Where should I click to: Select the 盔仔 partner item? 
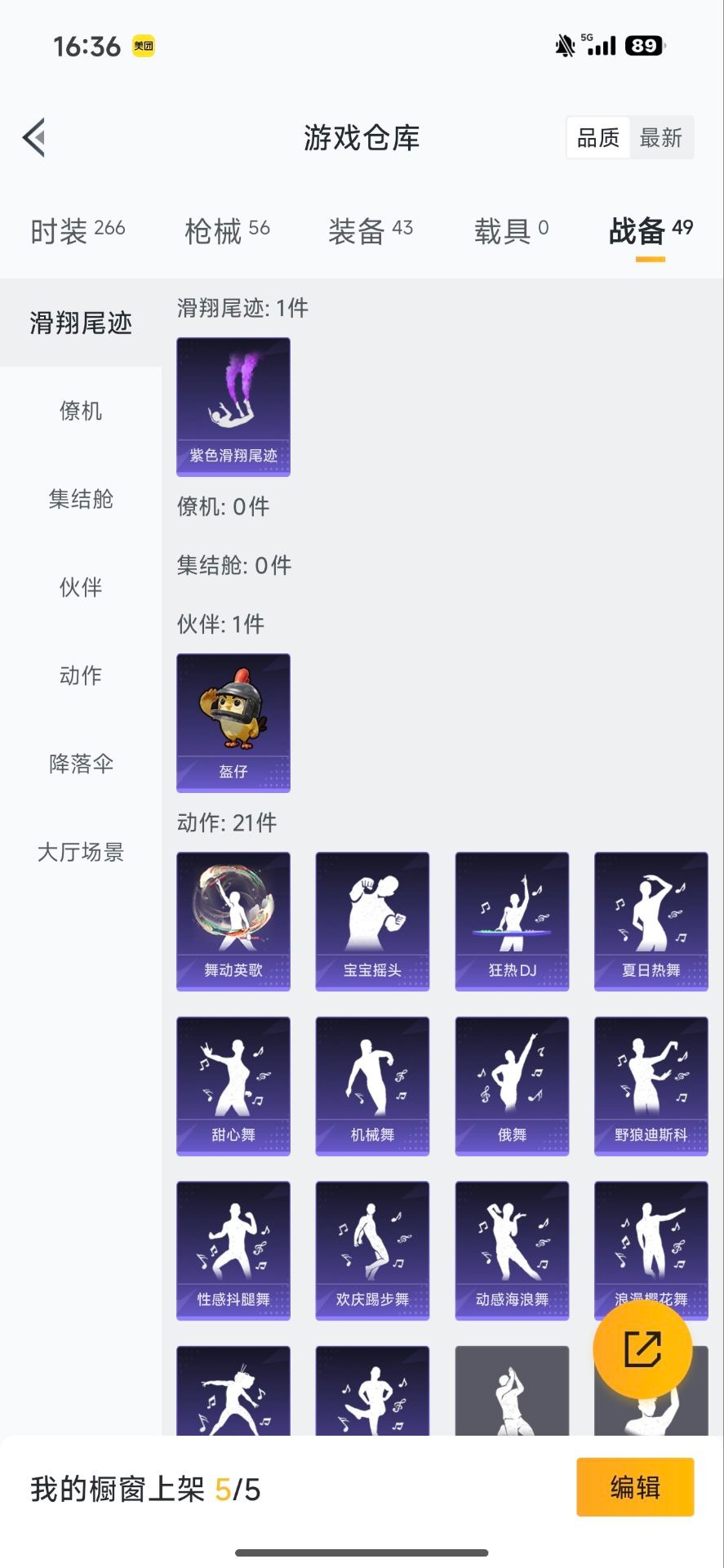[233, 723]
